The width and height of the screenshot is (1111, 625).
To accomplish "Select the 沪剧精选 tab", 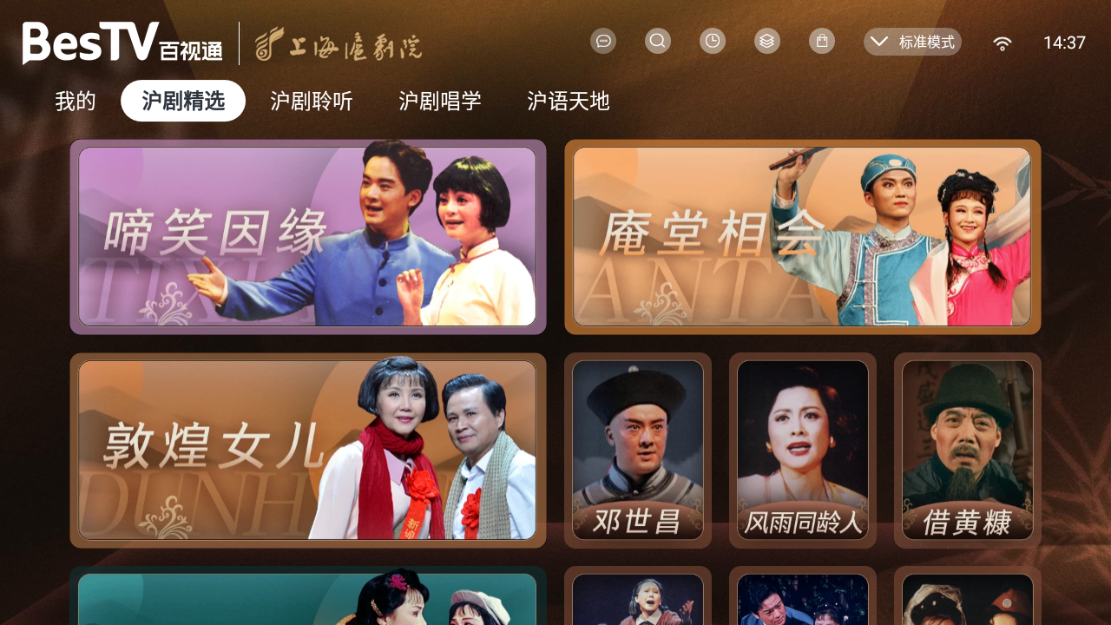I will click(183, 101).
